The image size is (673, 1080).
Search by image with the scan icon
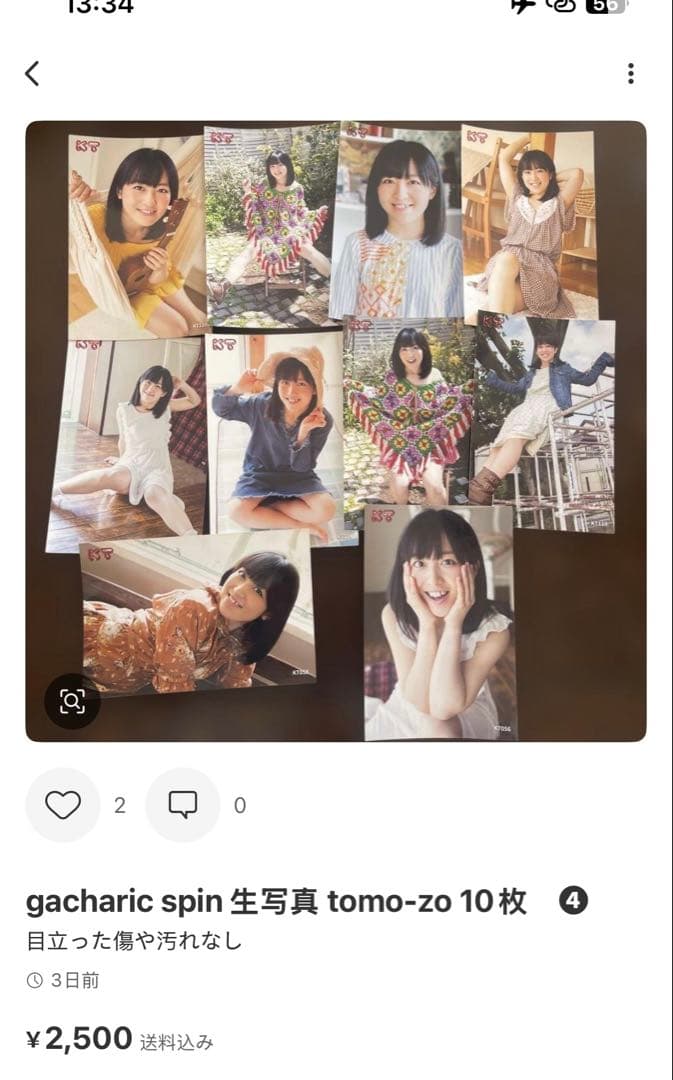(x=72, y=701)
